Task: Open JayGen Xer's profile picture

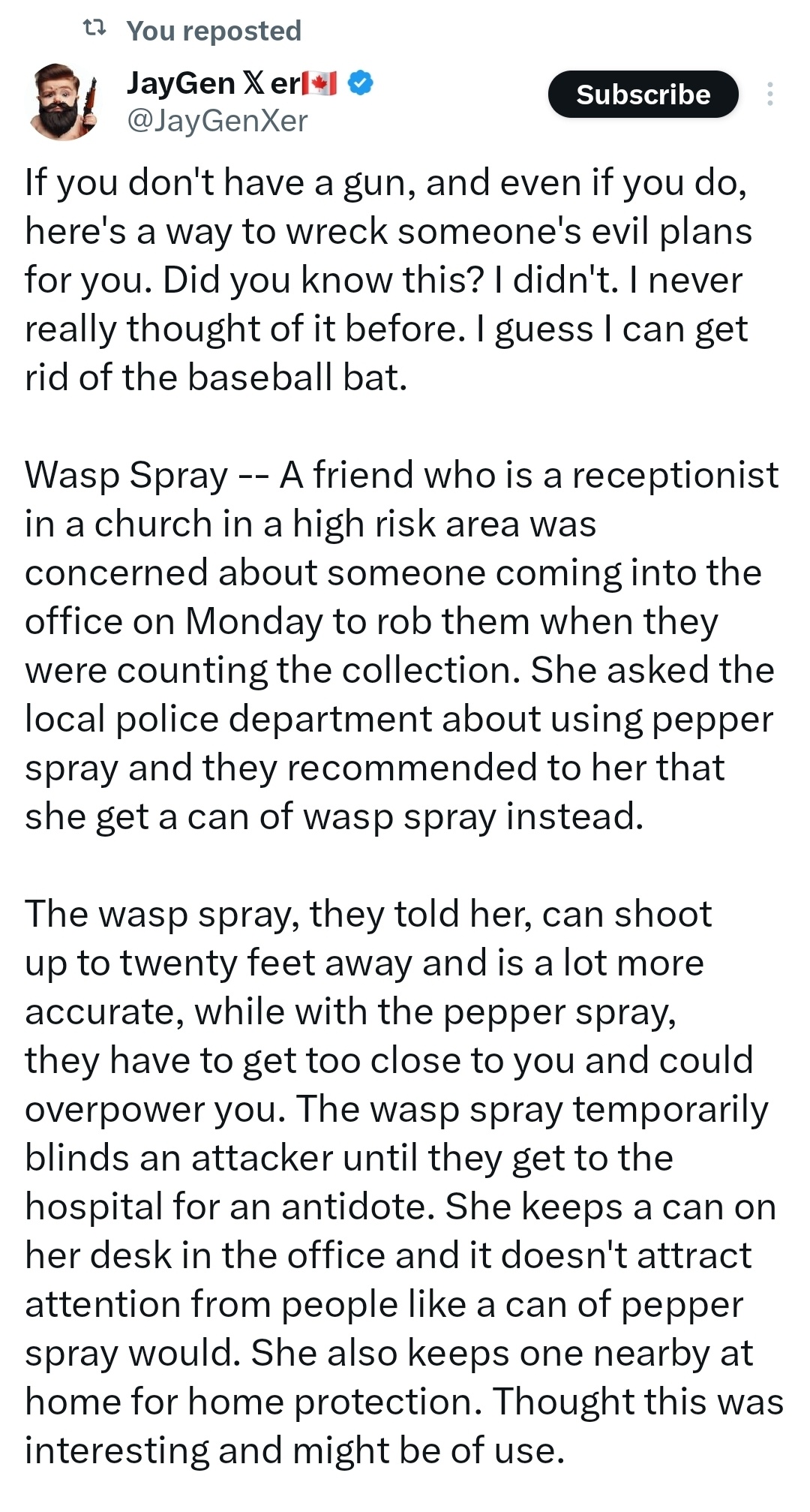Action: click(x=62, y=101)
